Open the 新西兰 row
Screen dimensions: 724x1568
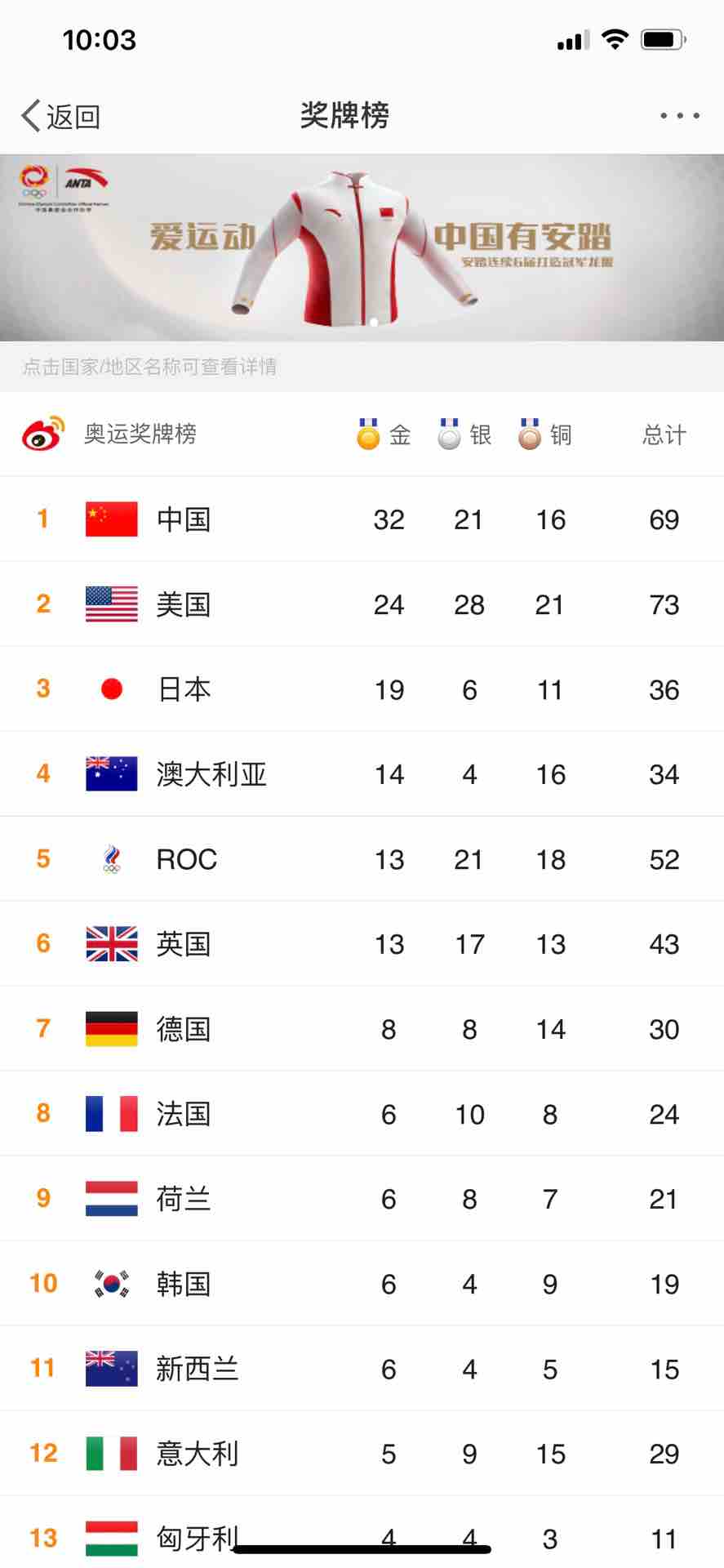[362, 1369]
